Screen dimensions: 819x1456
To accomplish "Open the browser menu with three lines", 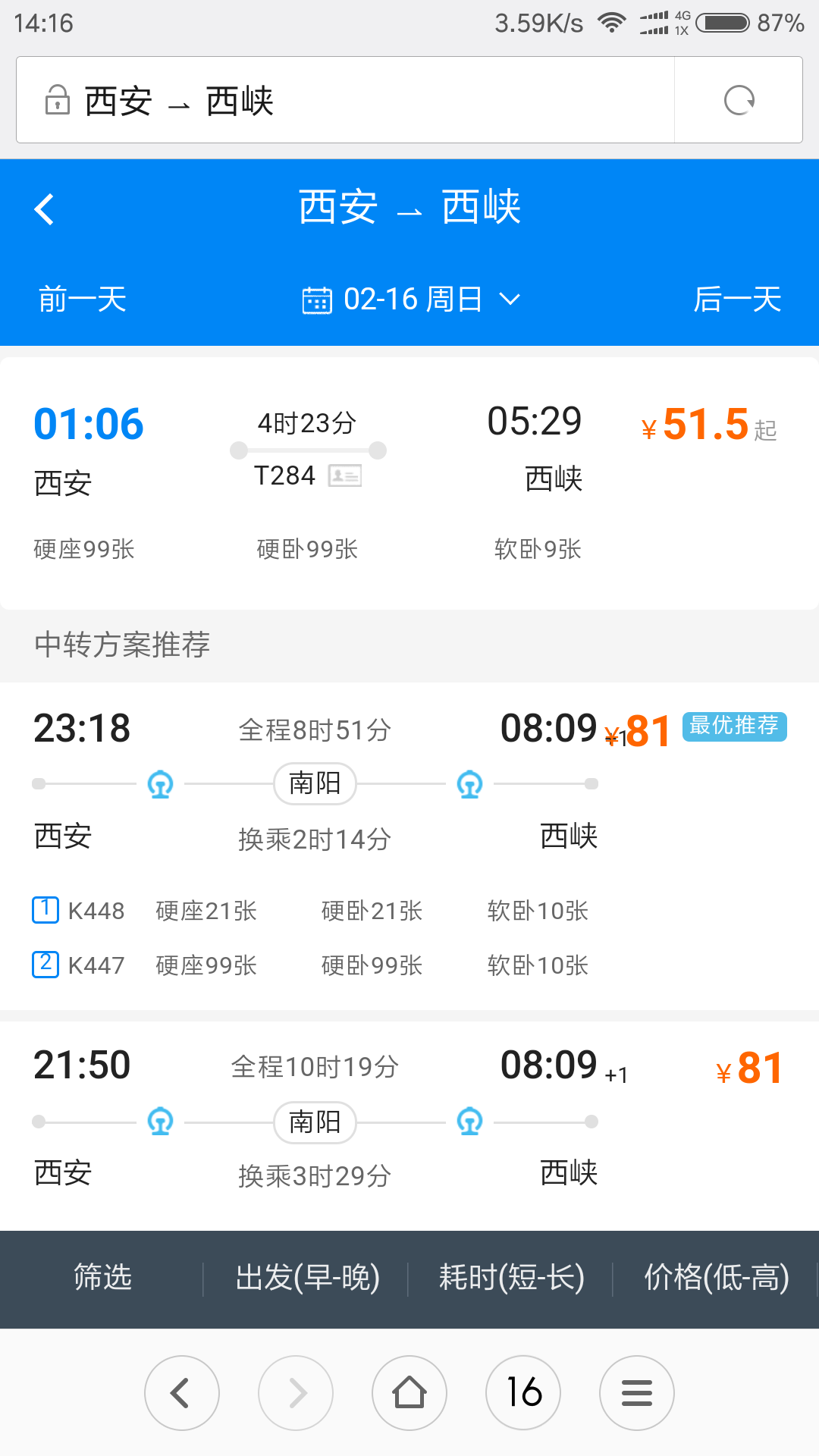I will (x=637, y=1393).
